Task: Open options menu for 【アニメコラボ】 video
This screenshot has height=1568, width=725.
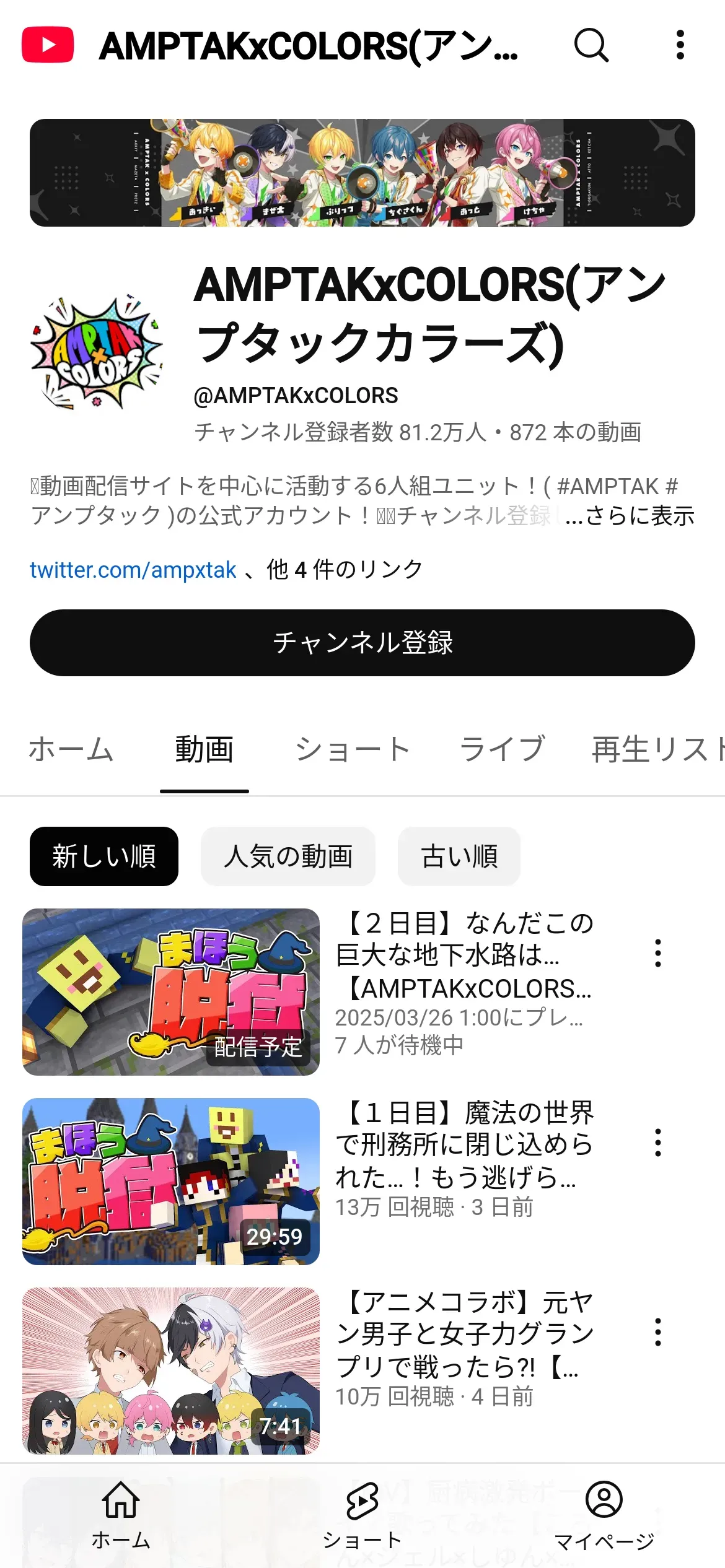Action: 658,1332
